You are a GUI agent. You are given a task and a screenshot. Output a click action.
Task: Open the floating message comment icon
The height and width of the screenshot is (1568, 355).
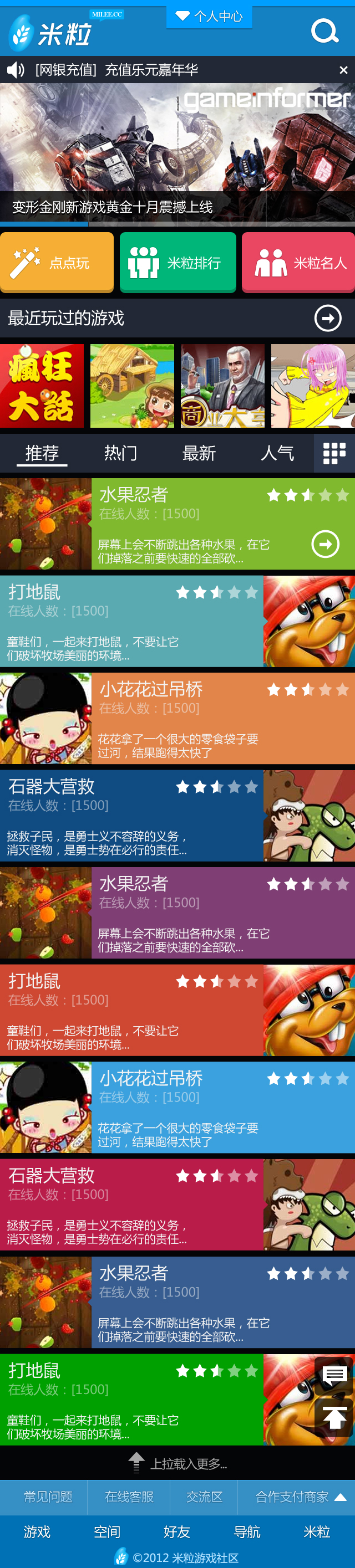334,1375
